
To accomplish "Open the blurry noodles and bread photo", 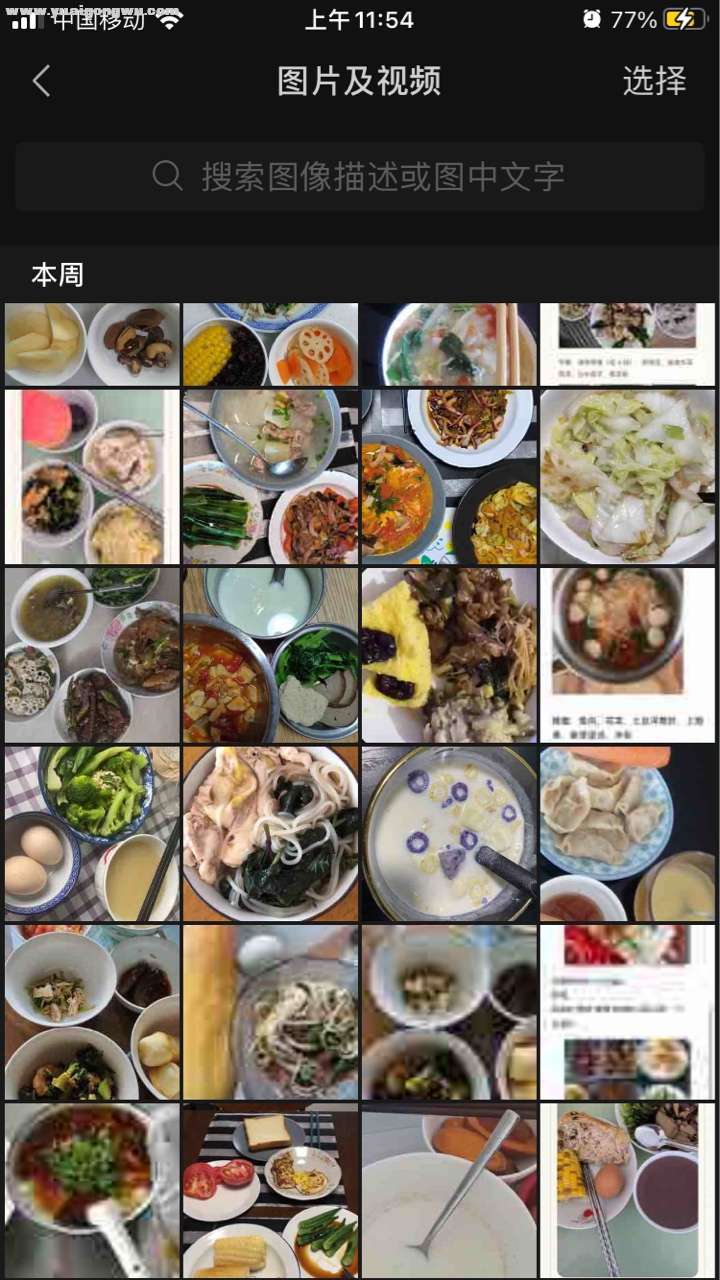I will tap(270, 1012).
